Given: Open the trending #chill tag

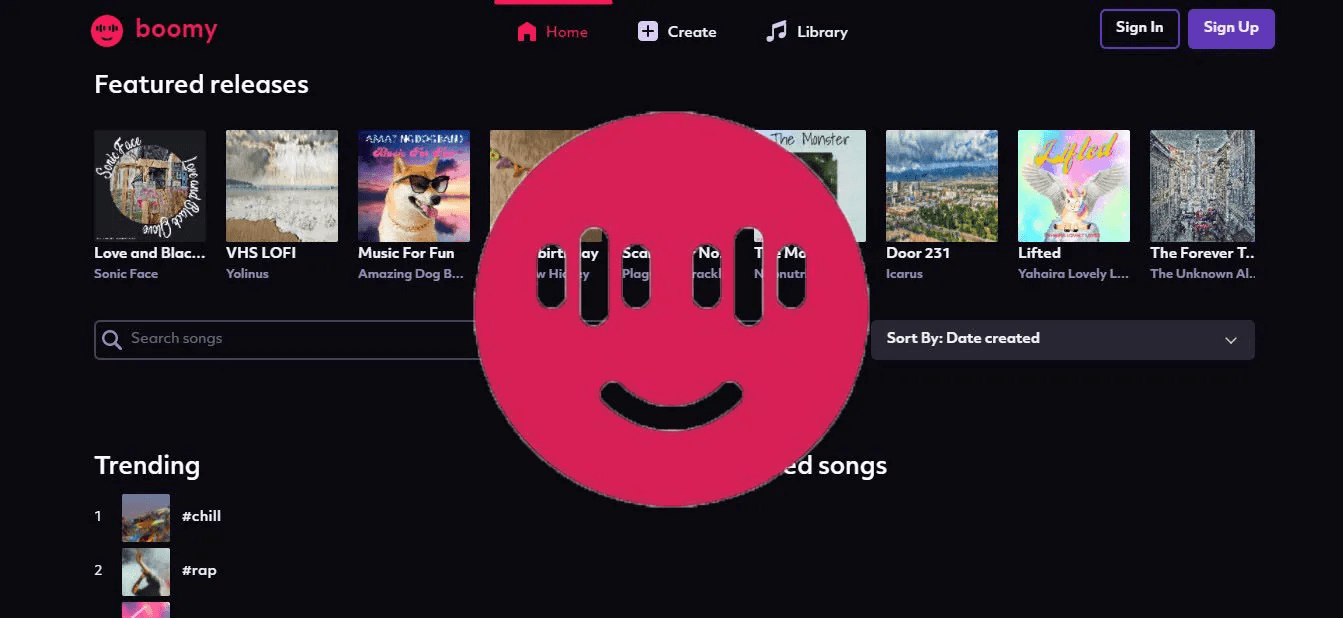Looking at the screenshot, I should tap(201, 517).
